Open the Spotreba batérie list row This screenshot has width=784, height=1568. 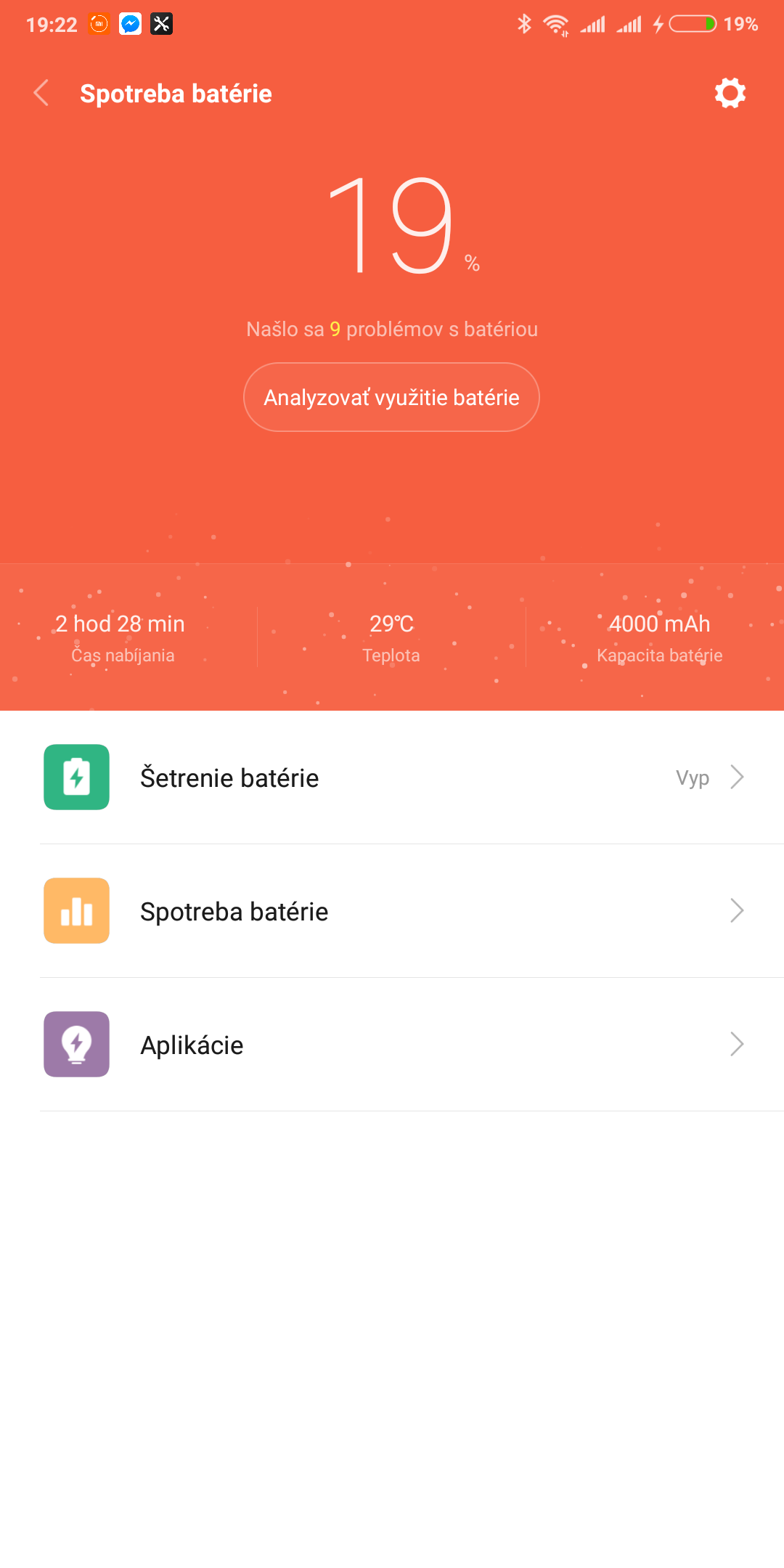point(392,911)
